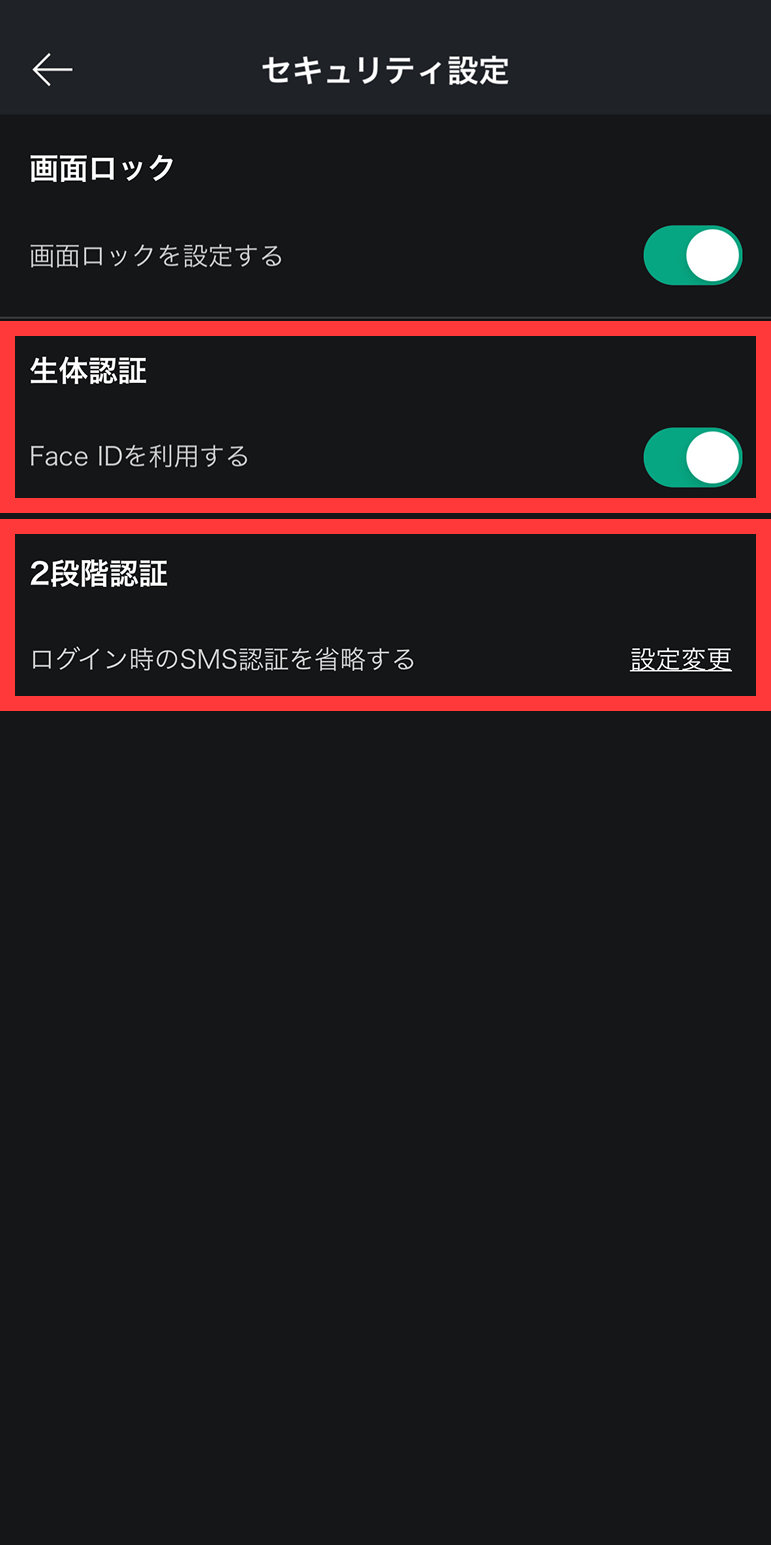Toggle 画面ロックを設定する switch off
Screen dimensions: 771x1545
pos(692,255)
